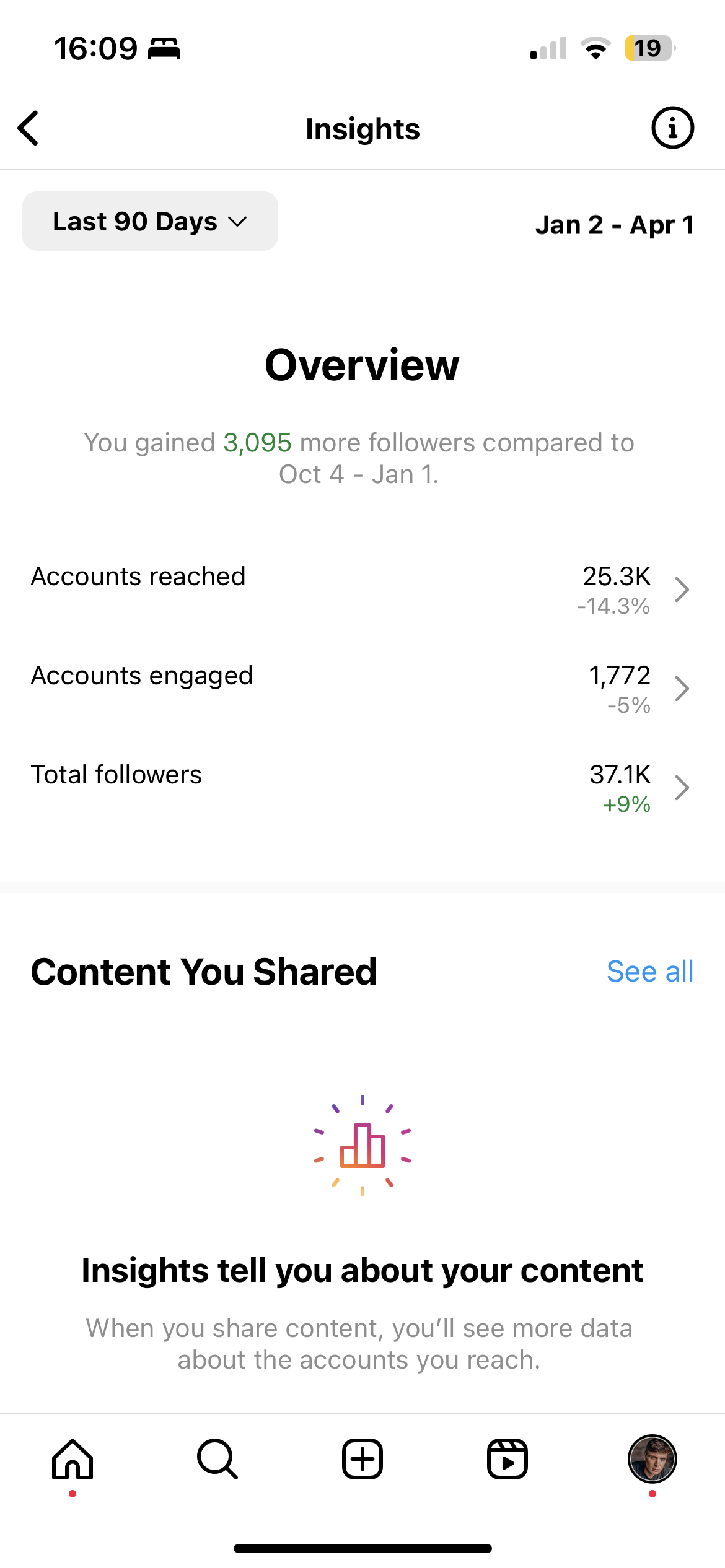The width and height of the screenshot is (725, 1568).
Task: Open the Search tab
Action: (x=217, y=1459)
